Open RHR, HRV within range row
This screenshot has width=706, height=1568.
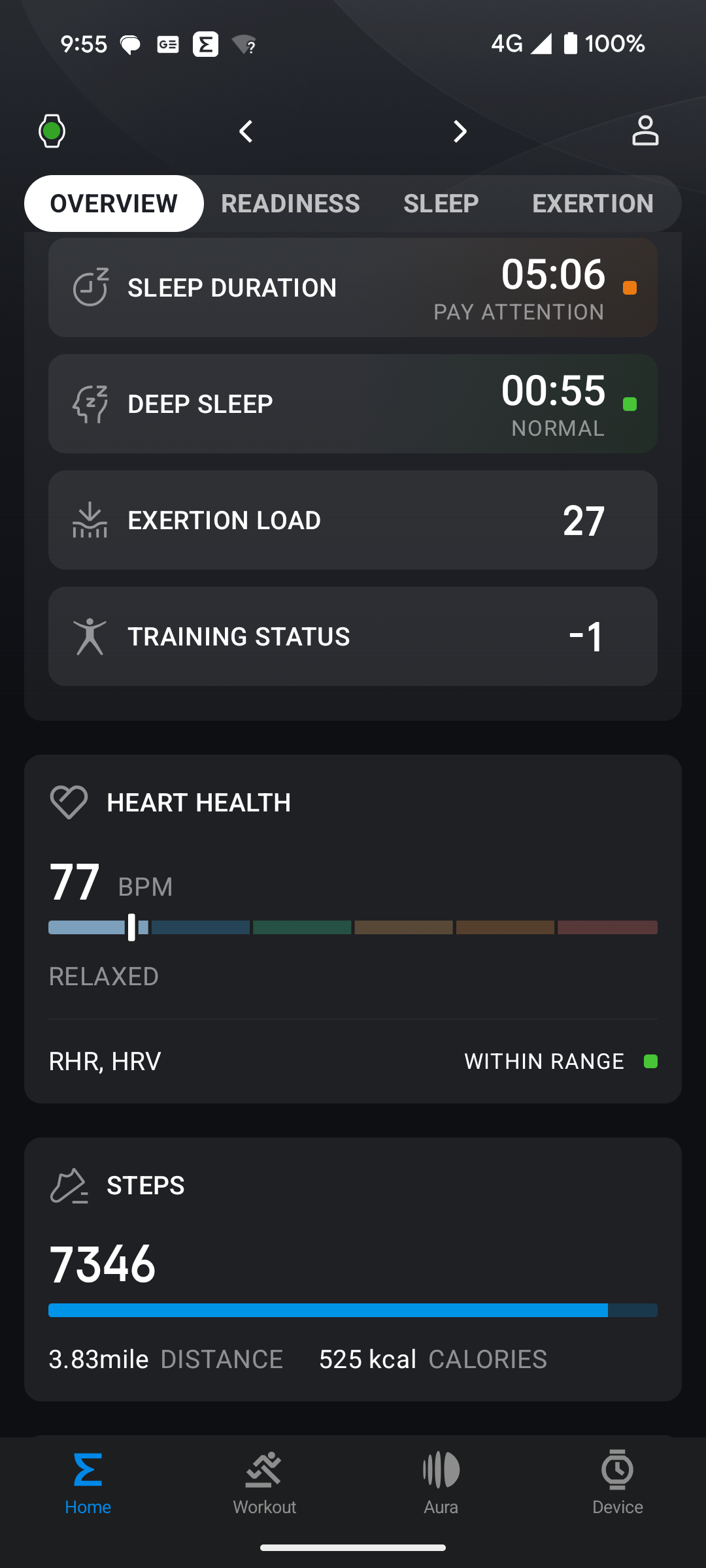353,1061
